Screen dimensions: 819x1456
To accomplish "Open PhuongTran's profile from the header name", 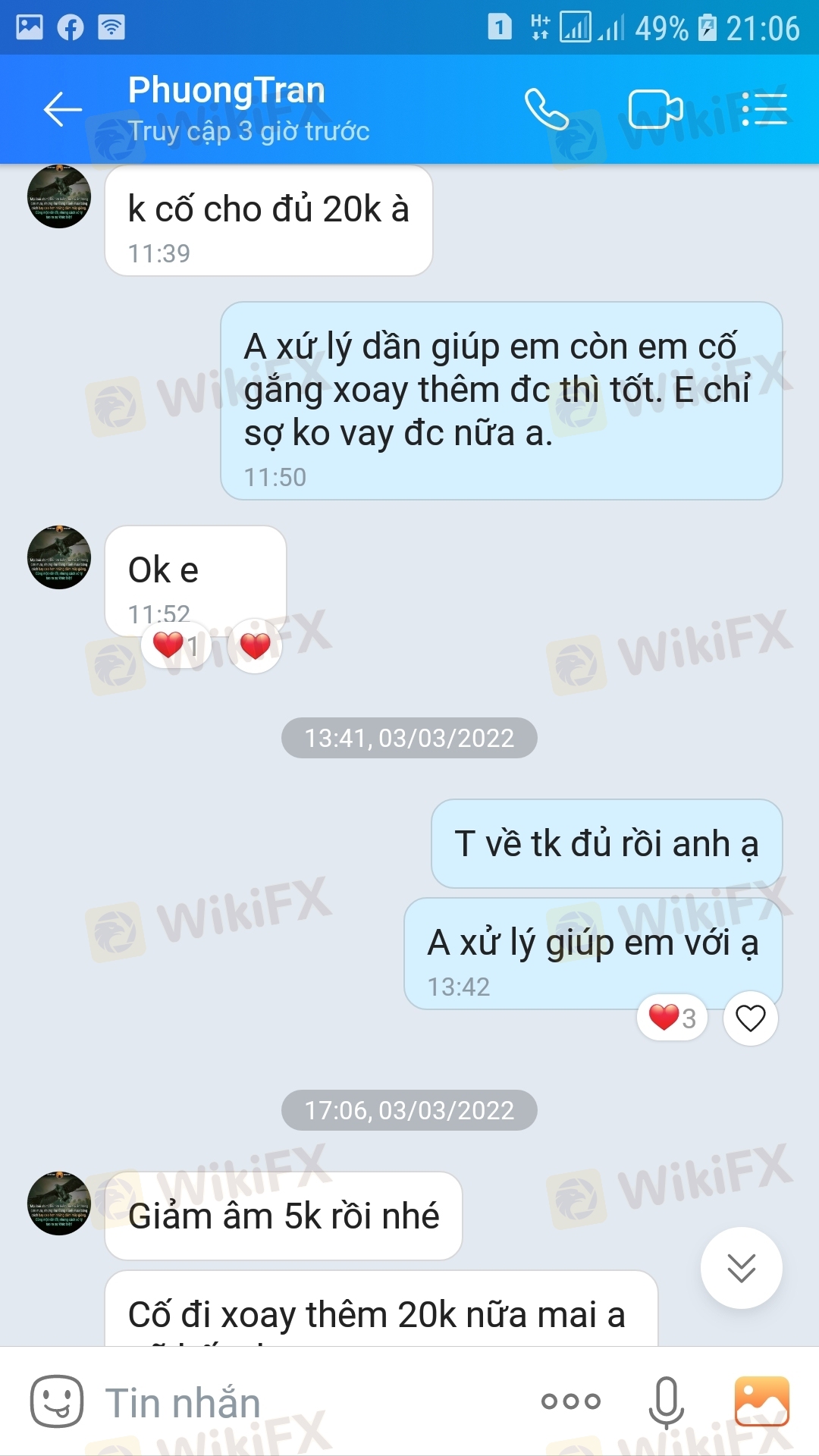I will (x=226, y=90).
